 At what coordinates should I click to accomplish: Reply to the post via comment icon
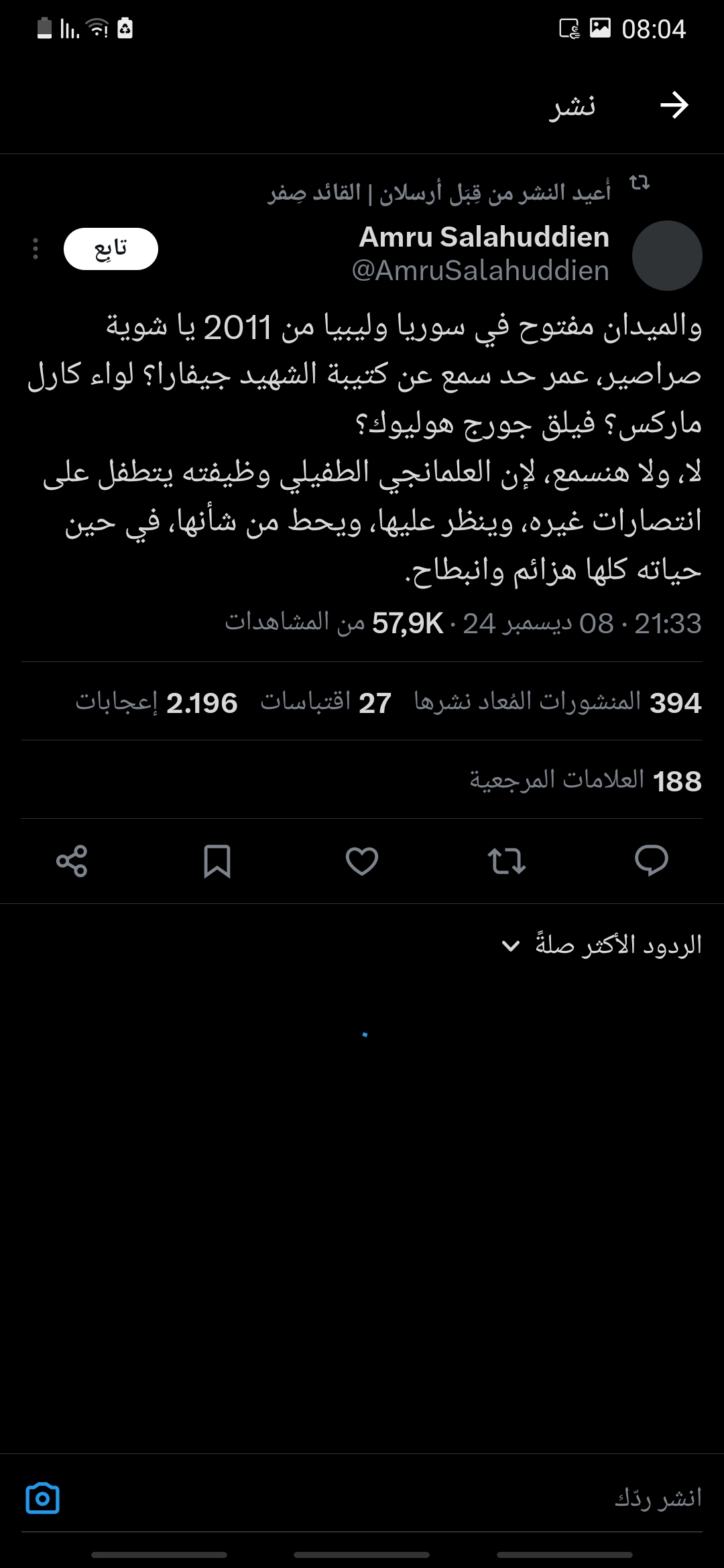pyautogui.click(x=651, y=860)
